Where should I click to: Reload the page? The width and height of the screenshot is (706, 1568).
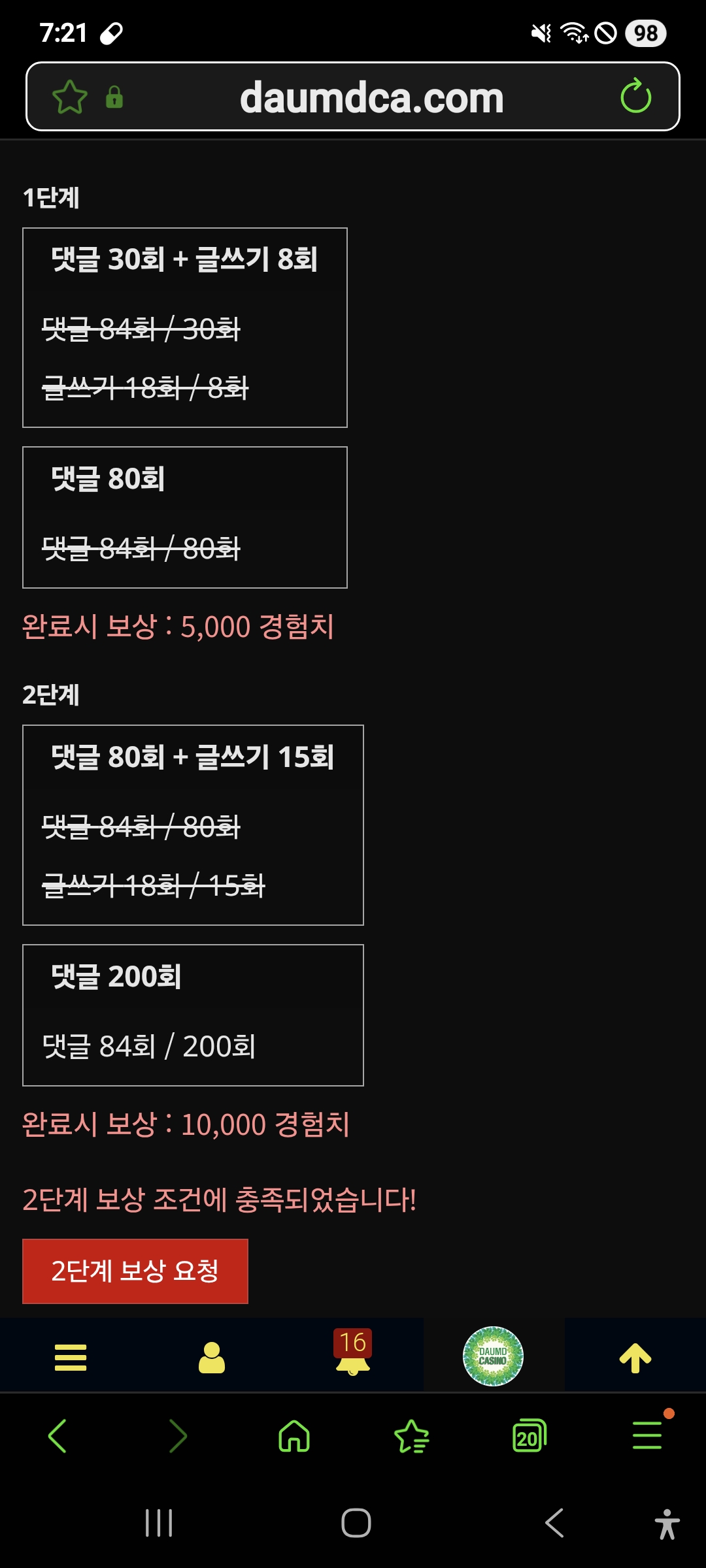click(635, 97)
